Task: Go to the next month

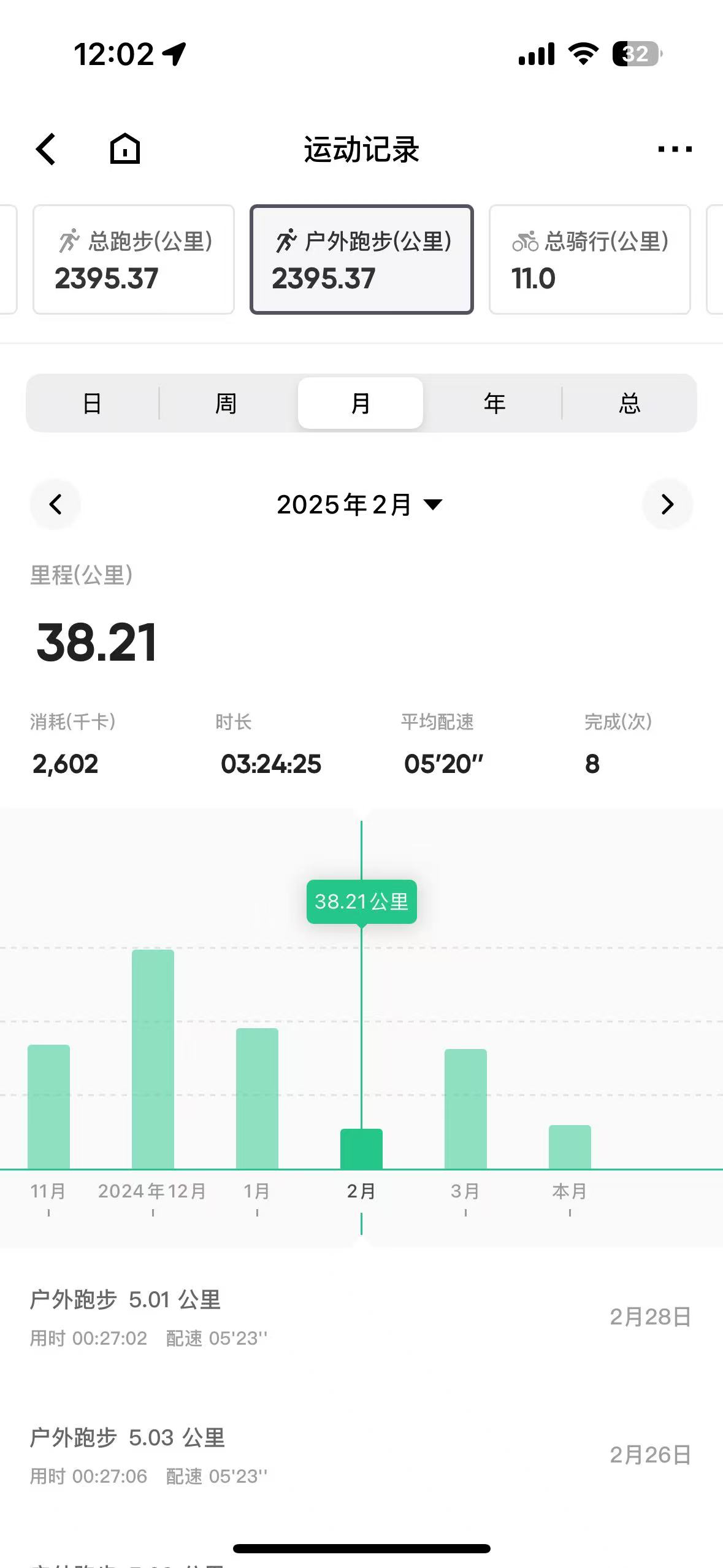Action: click(x=667, y=504)
